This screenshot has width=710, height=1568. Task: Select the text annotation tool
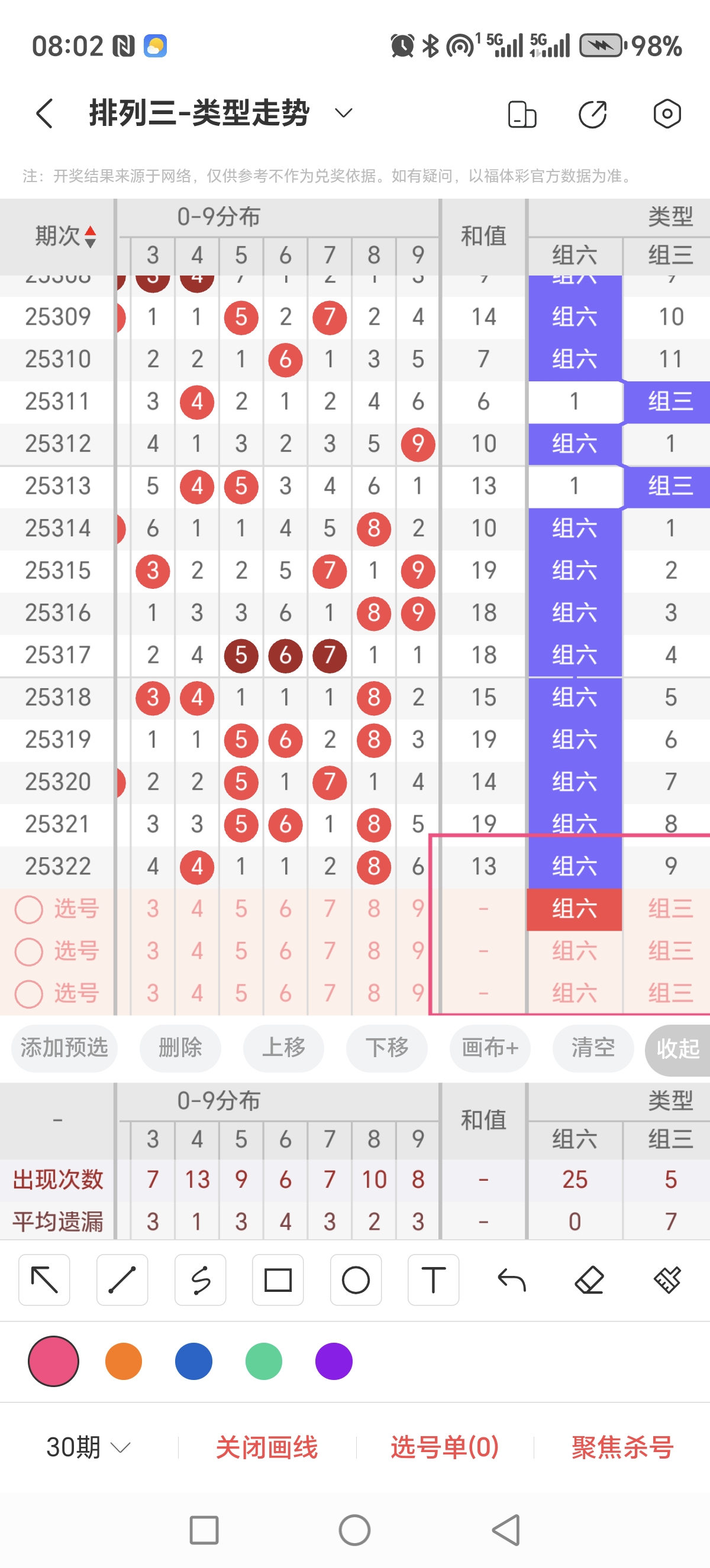pyautogui.click(x=433, y=1280)
